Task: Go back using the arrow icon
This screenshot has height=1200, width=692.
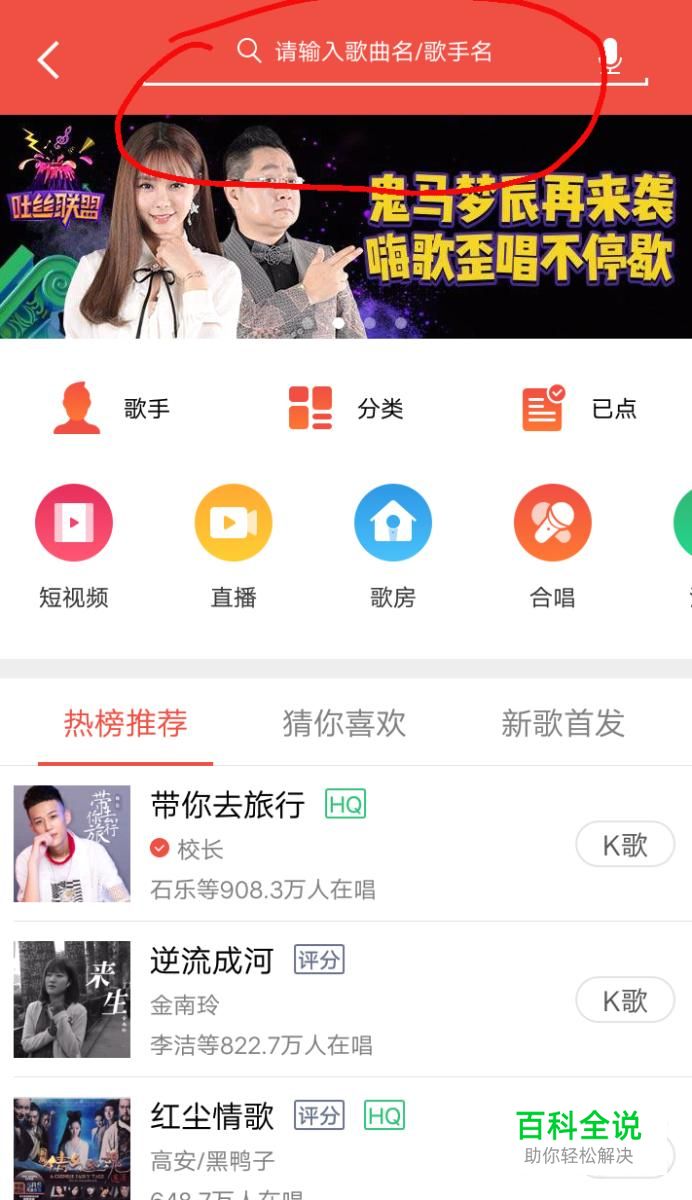Action: [x=48, y=60]
